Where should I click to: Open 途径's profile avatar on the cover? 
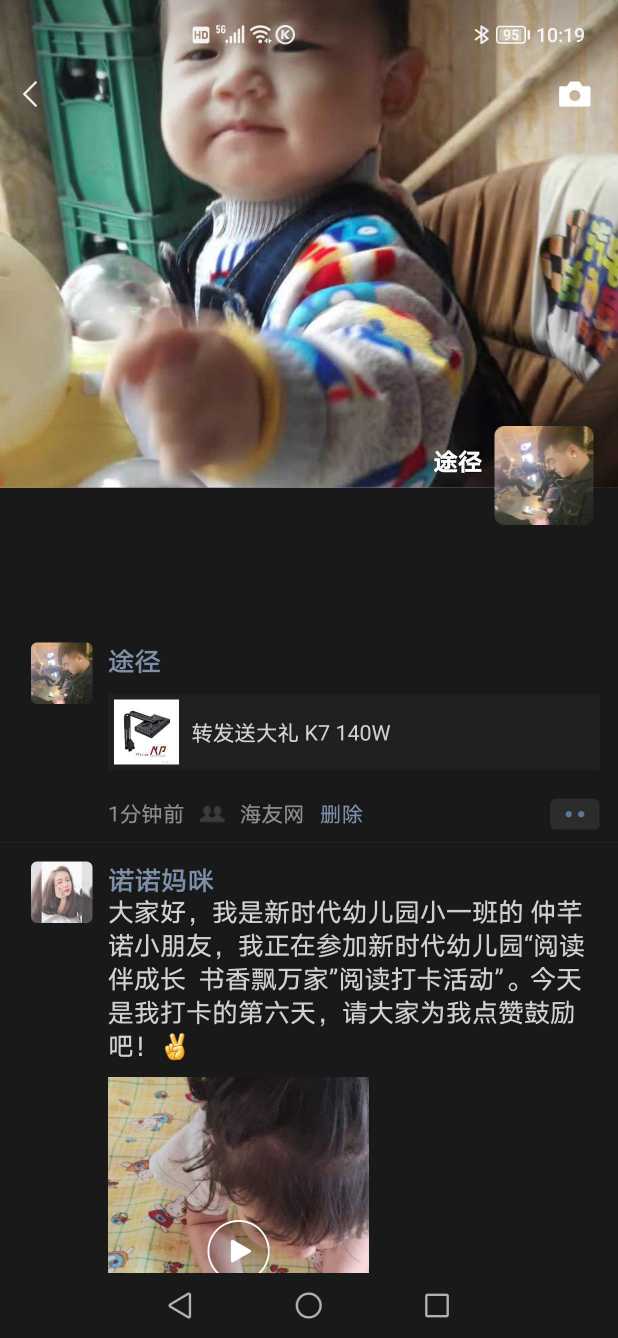click(x=543, y=475)
